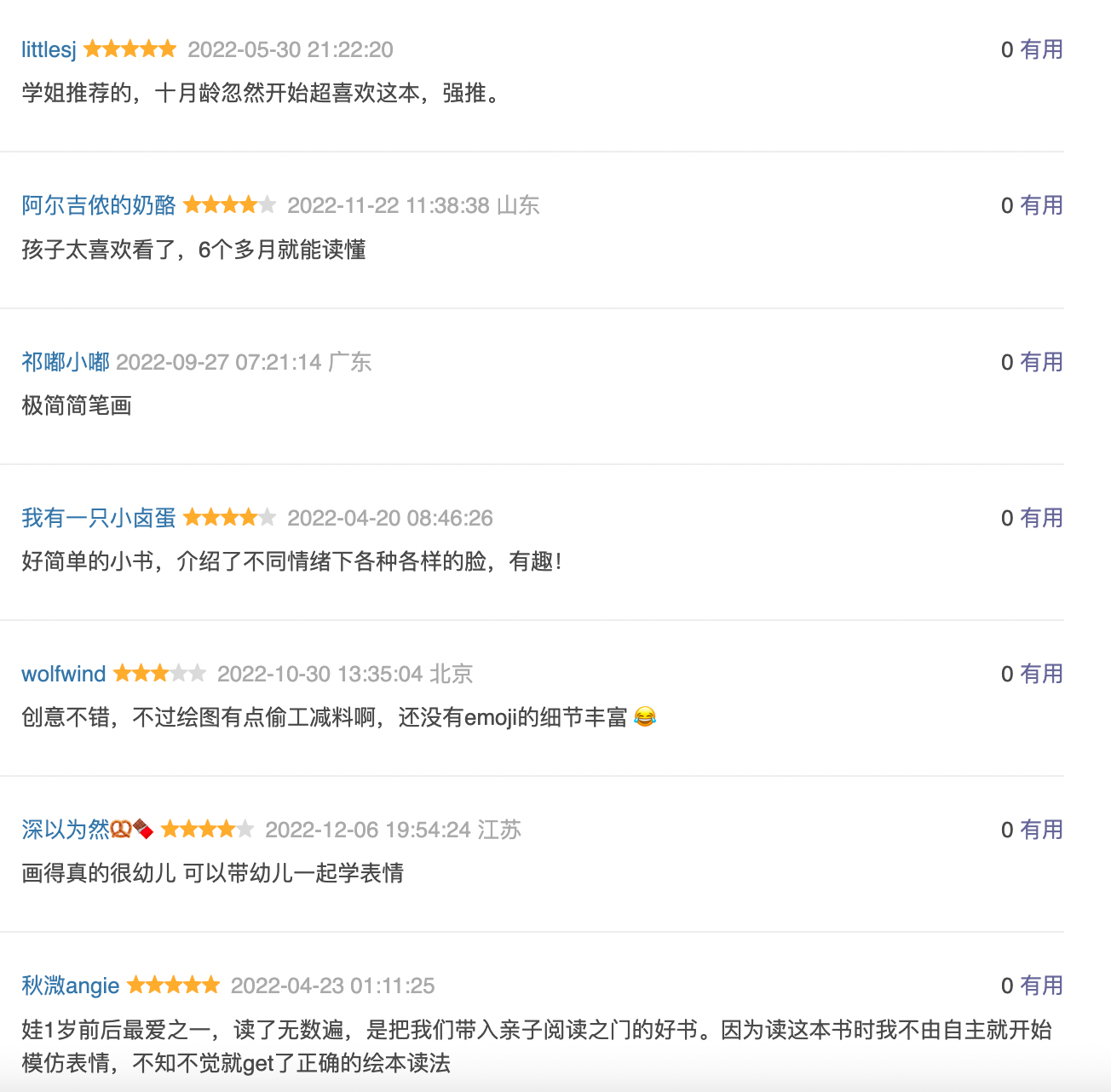1111x1092 pixels.
Task: Vote 有用 on 深以为然's comment
Action: 1041,830
